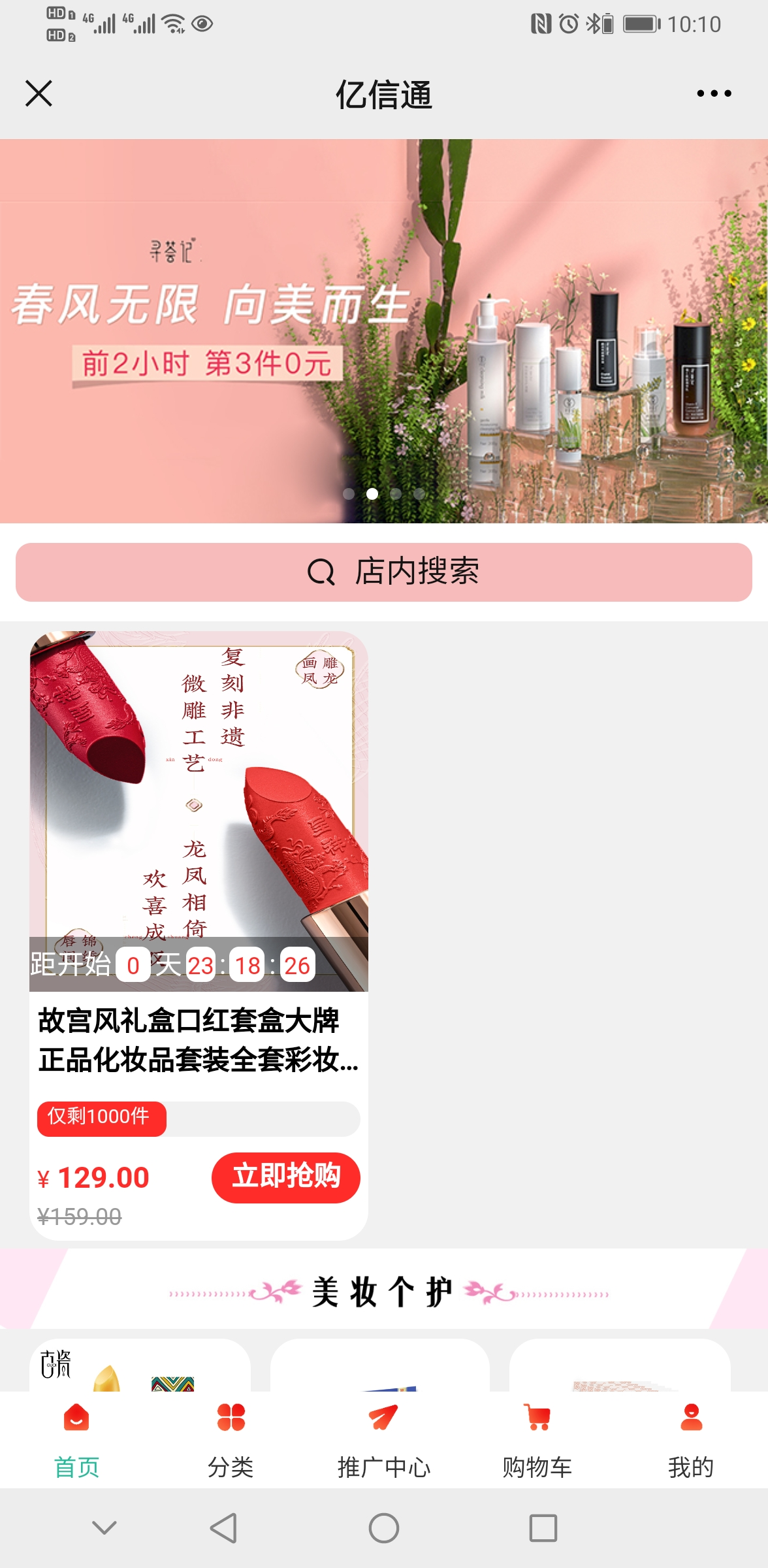The image size is (768, 1568).
Task: Open the three-dot overflow menu
Action: (x=714, y=93)
